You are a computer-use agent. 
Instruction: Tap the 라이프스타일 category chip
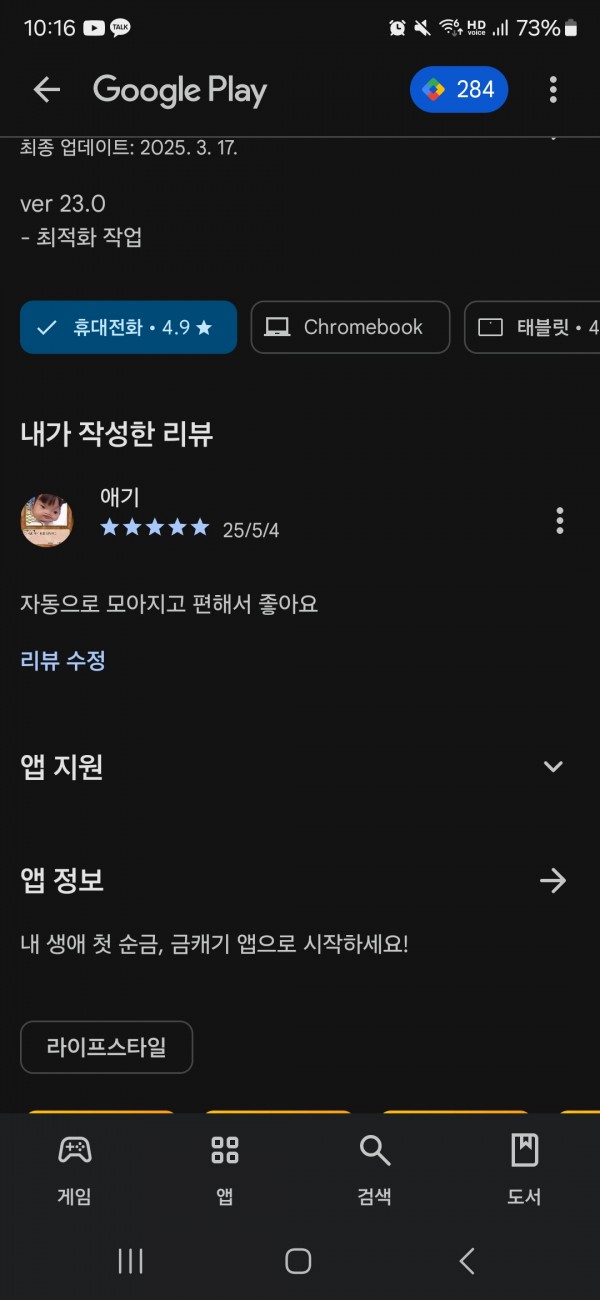tap(106, 1047)
